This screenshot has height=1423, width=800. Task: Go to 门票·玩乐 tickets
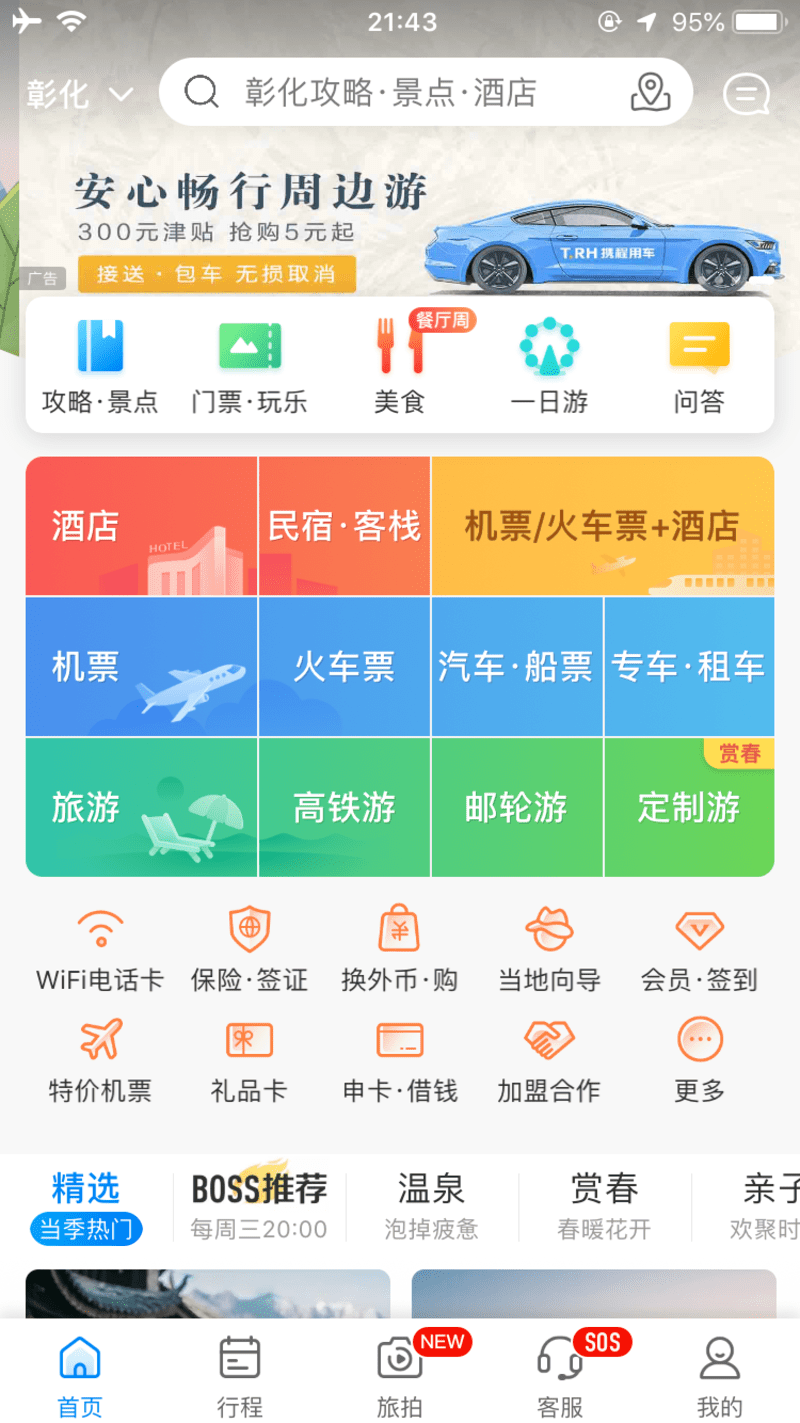249,366
